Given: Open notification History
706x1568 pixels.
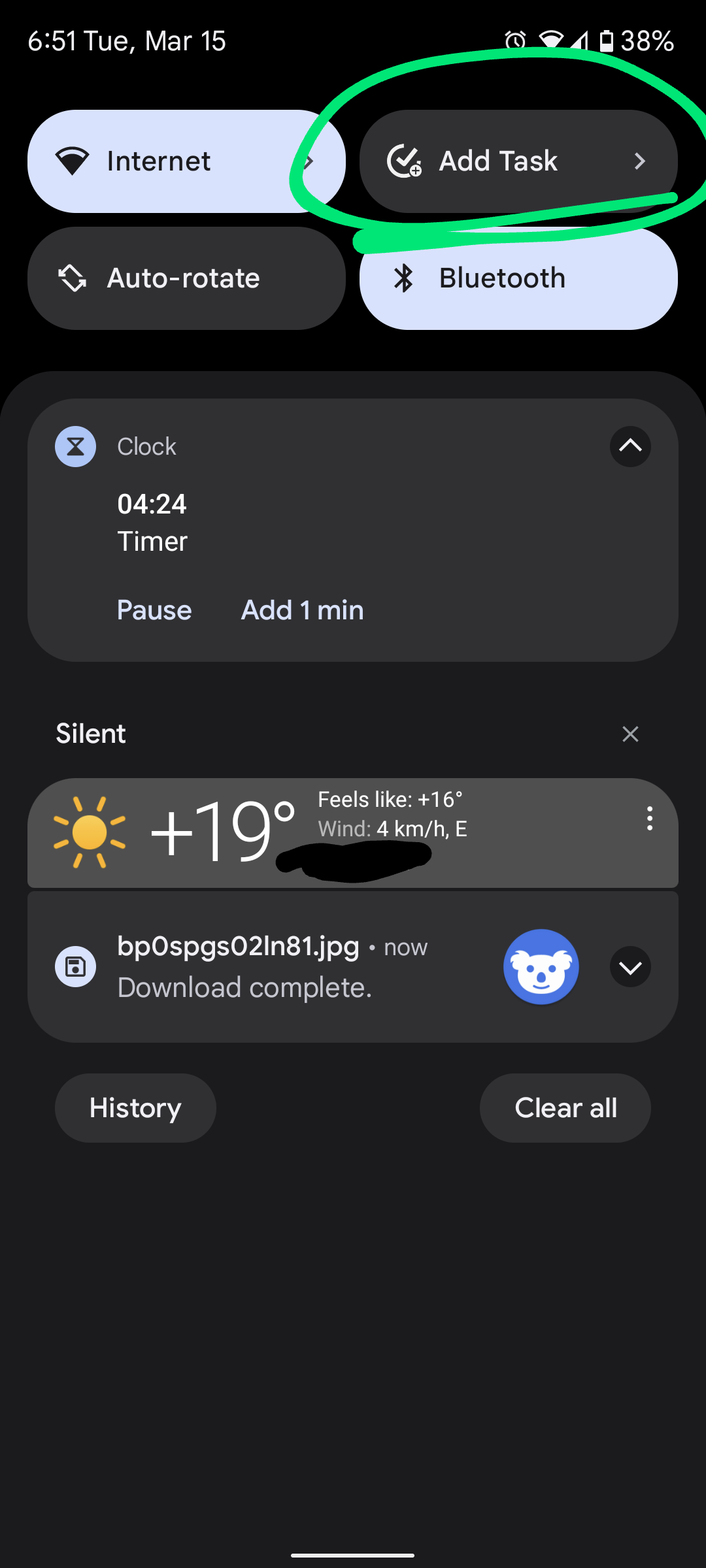Looking at the screenshot, I should click(x=135, y=1108).
